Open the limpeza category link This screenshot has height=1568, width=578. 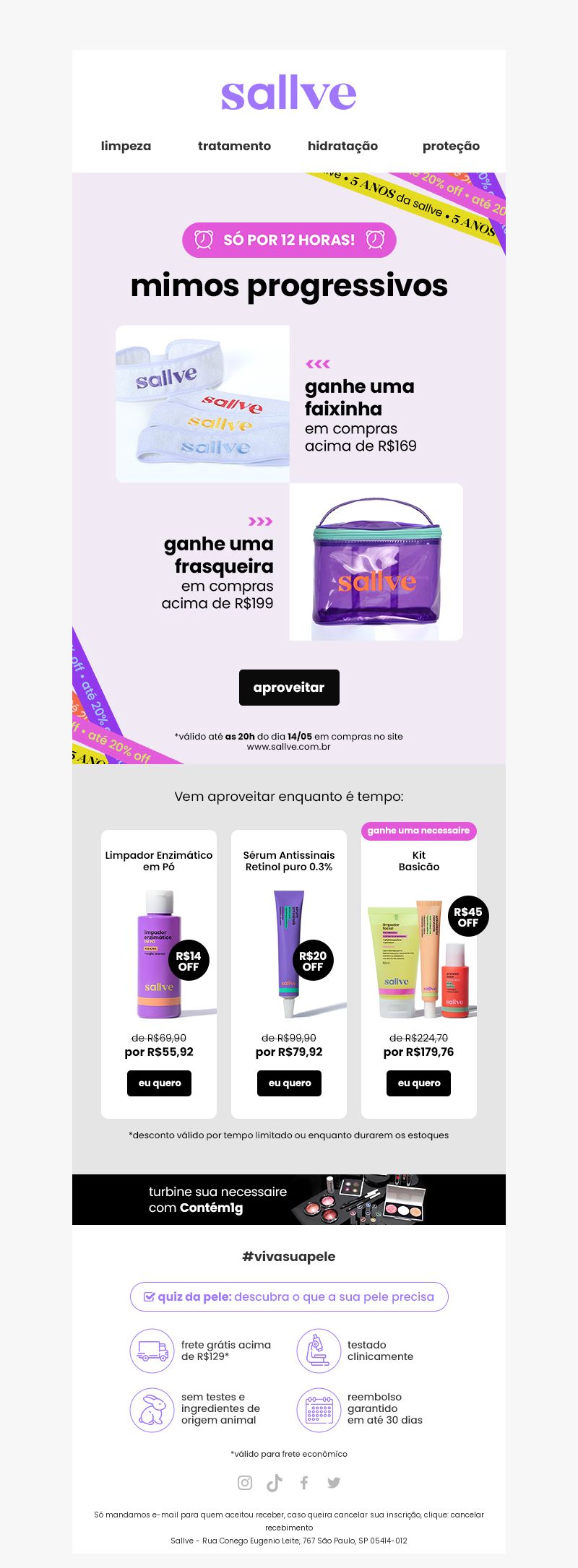(x=126, y=146)
